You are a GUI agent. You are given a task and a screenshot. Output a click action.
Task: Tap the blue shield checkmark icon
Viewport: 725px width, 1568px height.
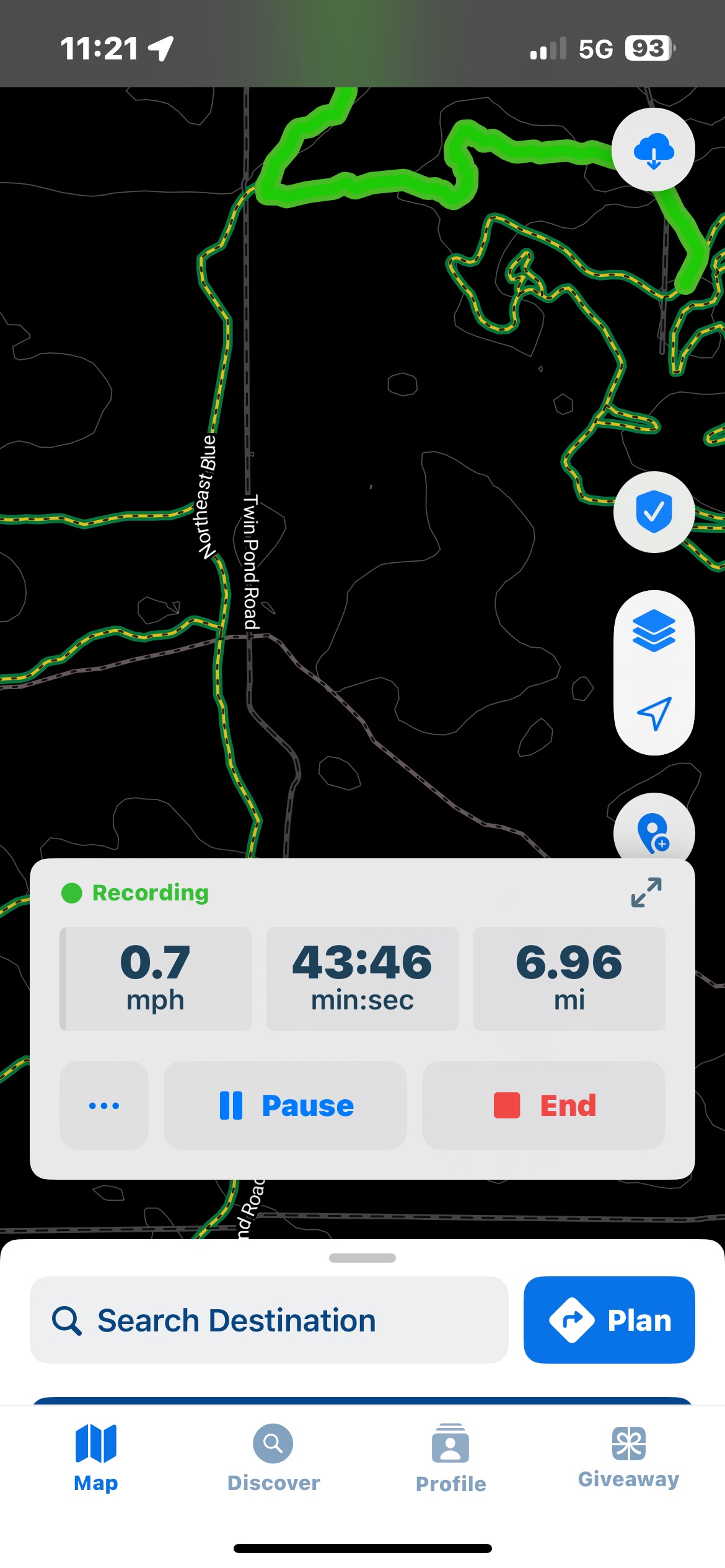pos(654,512)
